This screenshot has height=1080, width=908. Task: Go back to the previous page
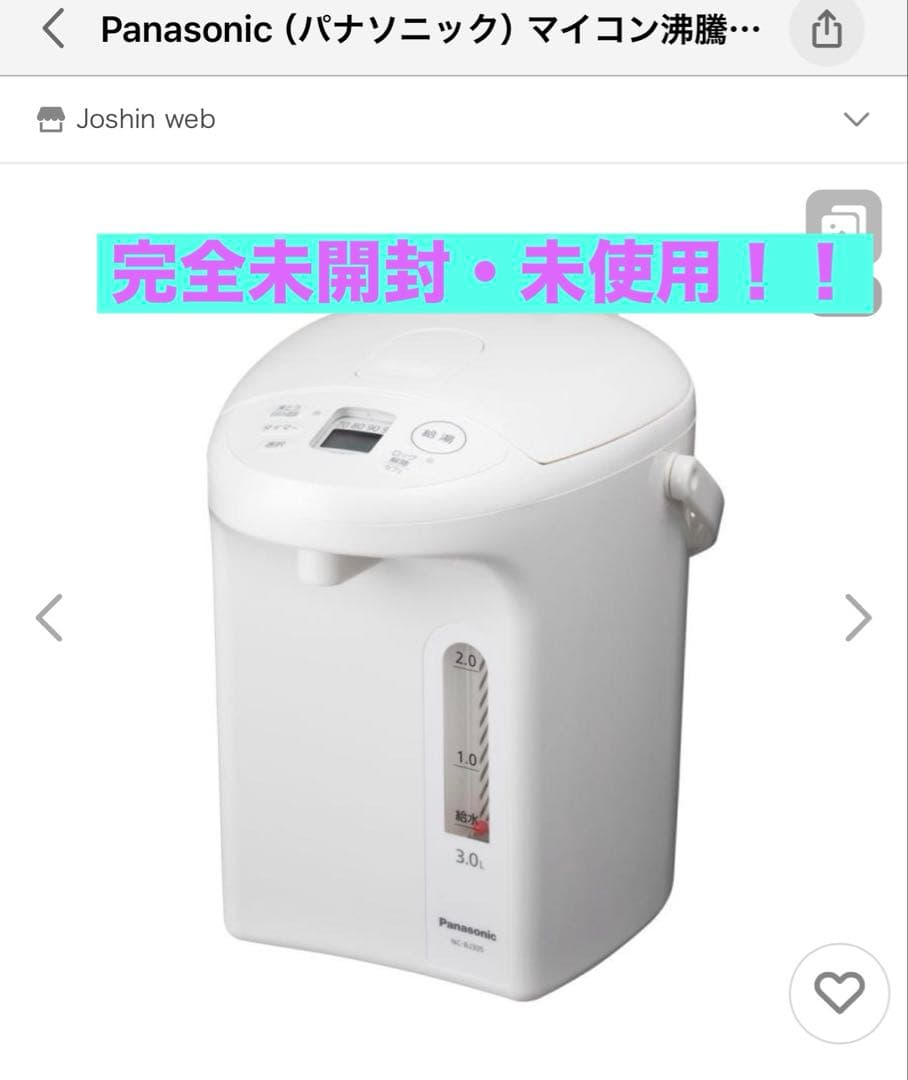(x=53, y=31)
